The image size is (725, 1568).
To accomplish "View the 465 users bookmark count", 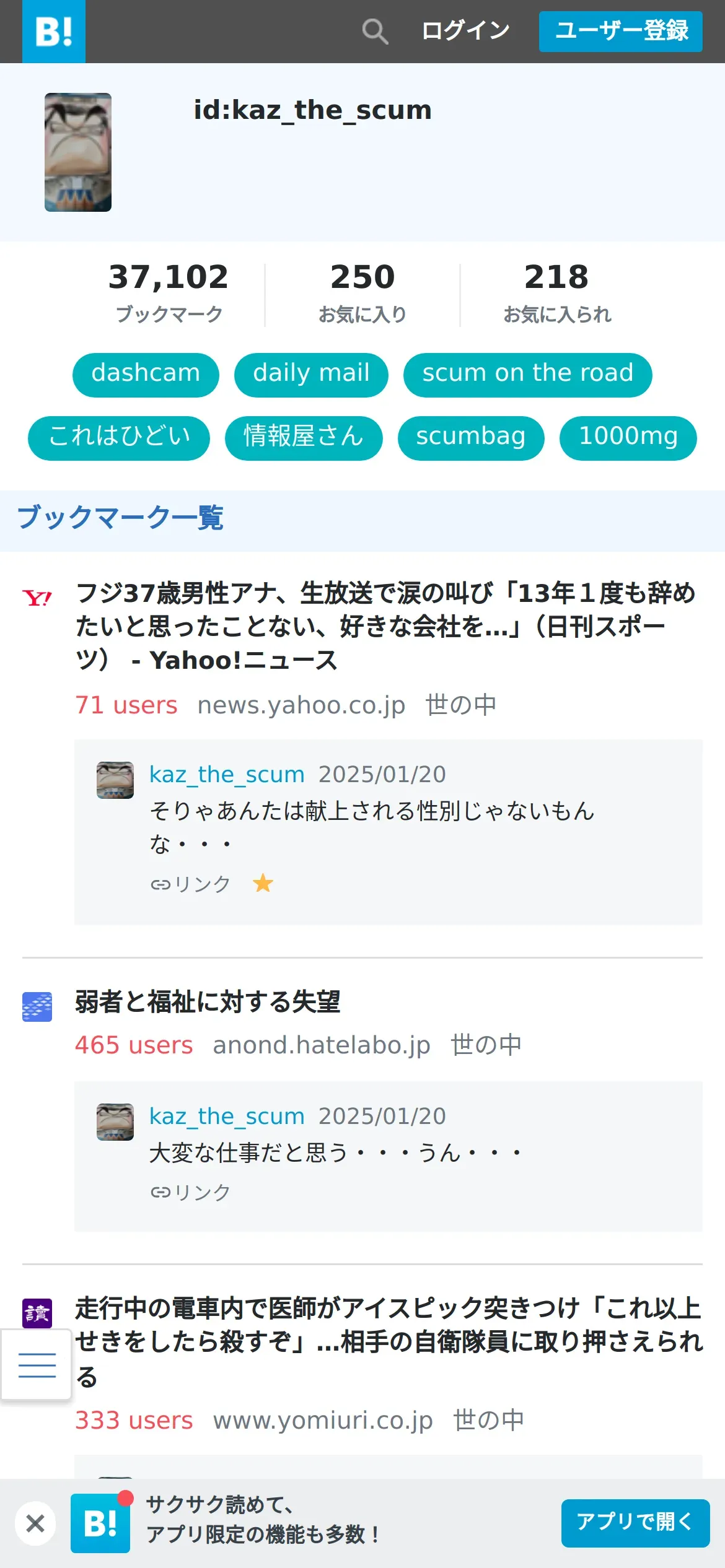I will pyautogui.click(x=134, y=1045).
